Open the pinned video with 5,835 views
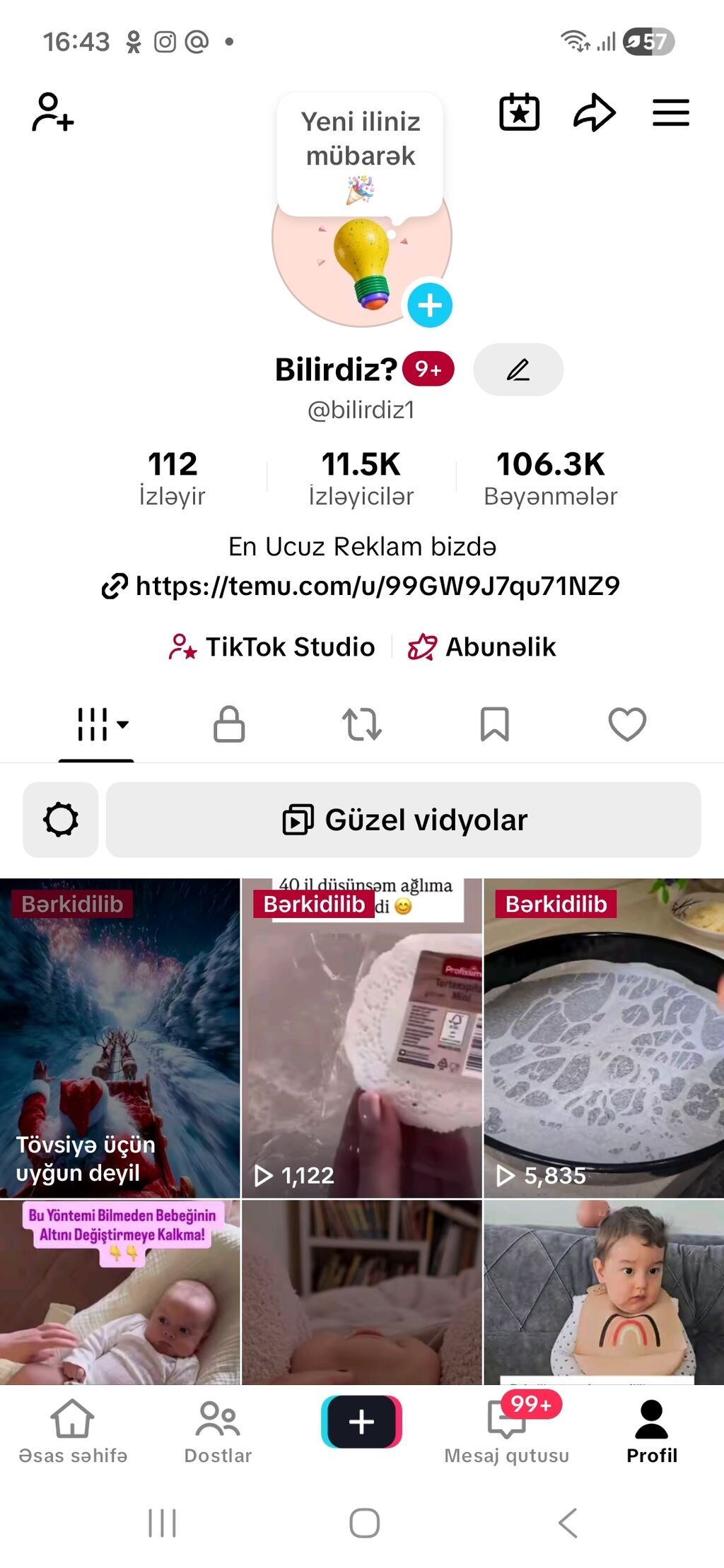The width and height of the screenshot is (724, 1568). click(603, 1039)
